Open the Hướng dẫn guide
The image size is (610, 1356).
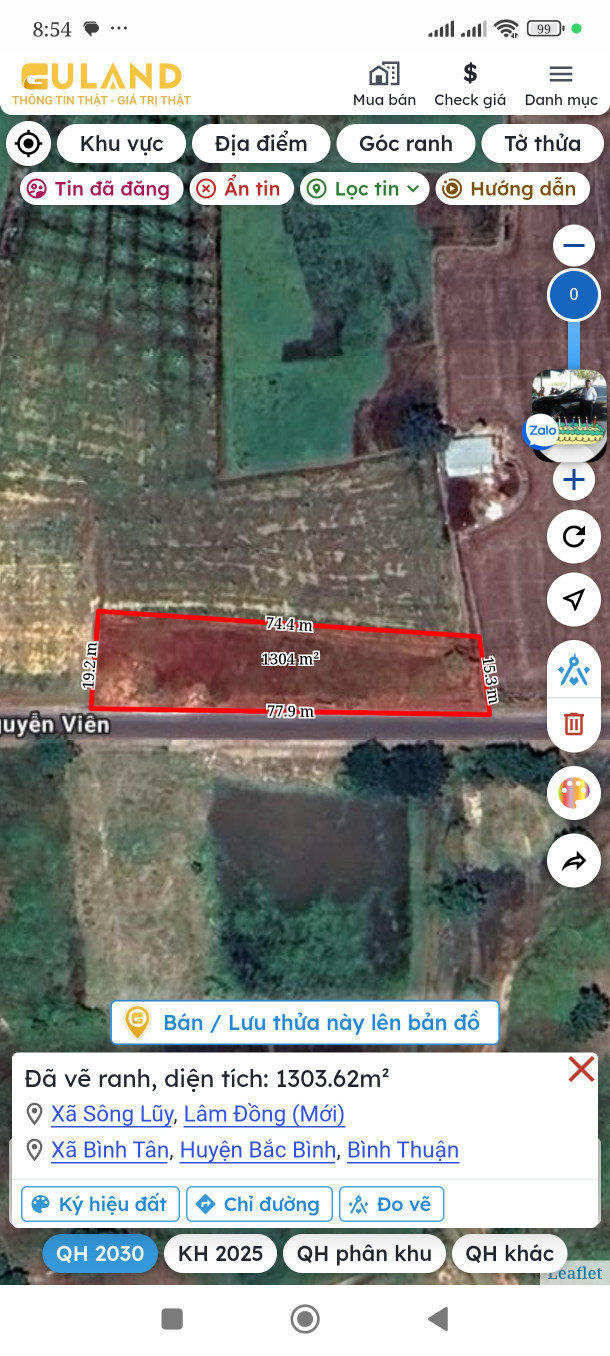coord(511,188)
